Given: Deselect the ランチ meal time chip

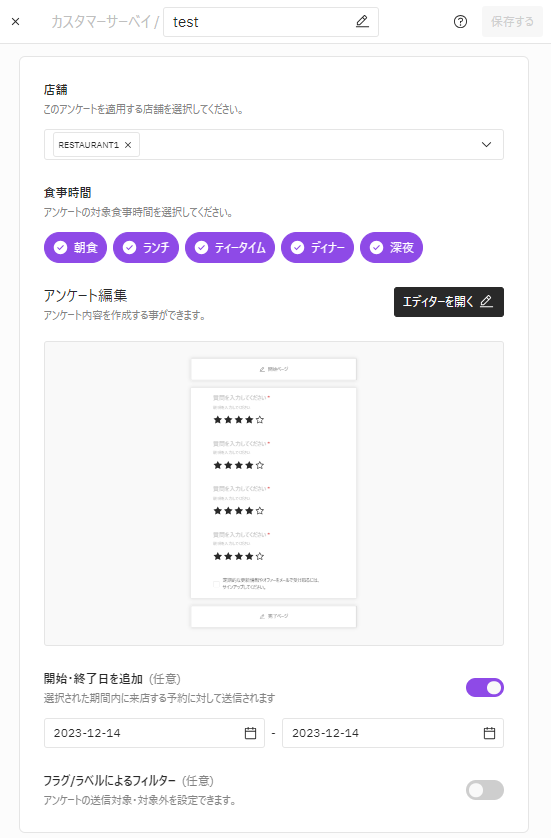Looking at the screenshot, I should (146, 247).
